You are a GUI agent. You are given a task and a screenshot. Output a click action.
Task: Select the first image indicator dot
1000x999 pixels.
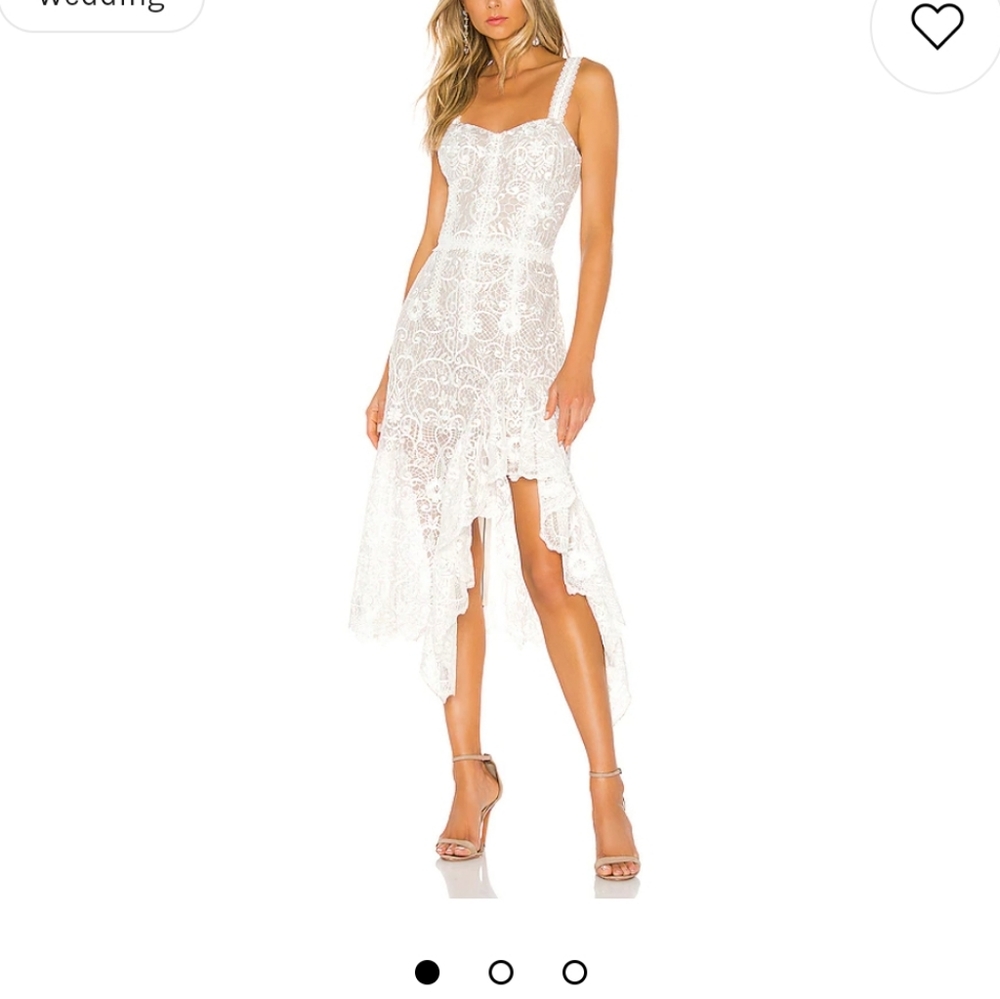click(x=427, y=972)
